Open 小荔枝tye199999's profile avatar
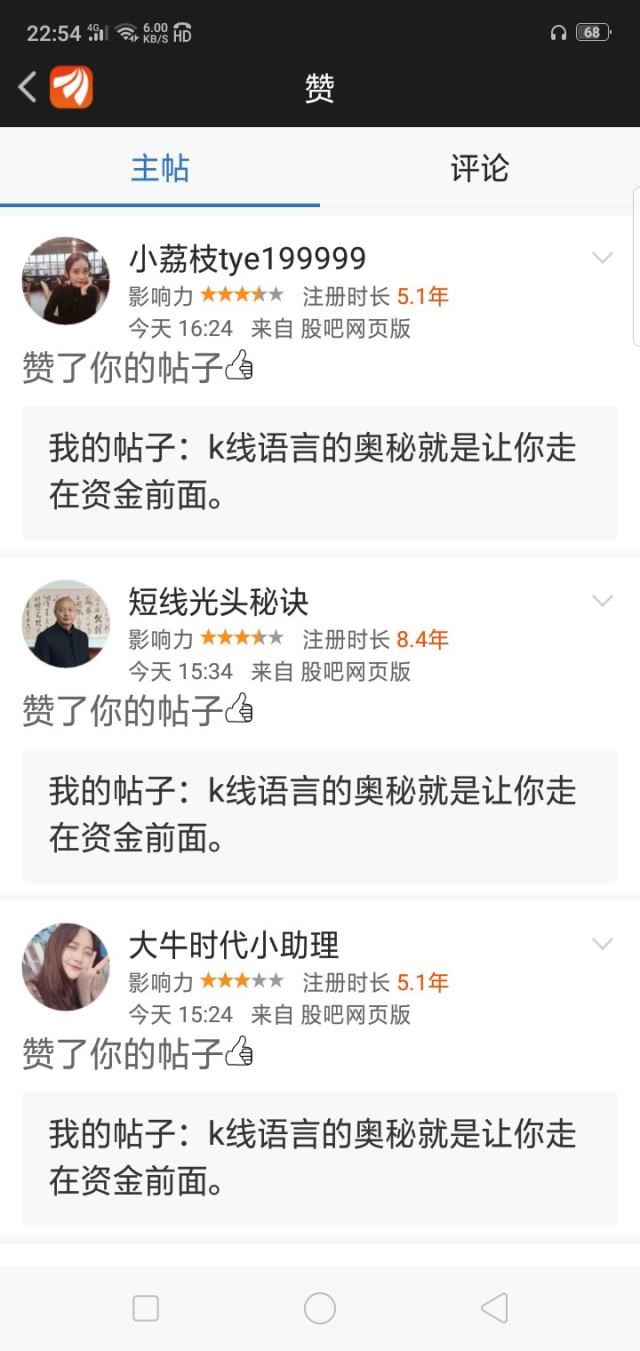The height and width of the screenshot is (1351, 640). click(x=66, y=281)
